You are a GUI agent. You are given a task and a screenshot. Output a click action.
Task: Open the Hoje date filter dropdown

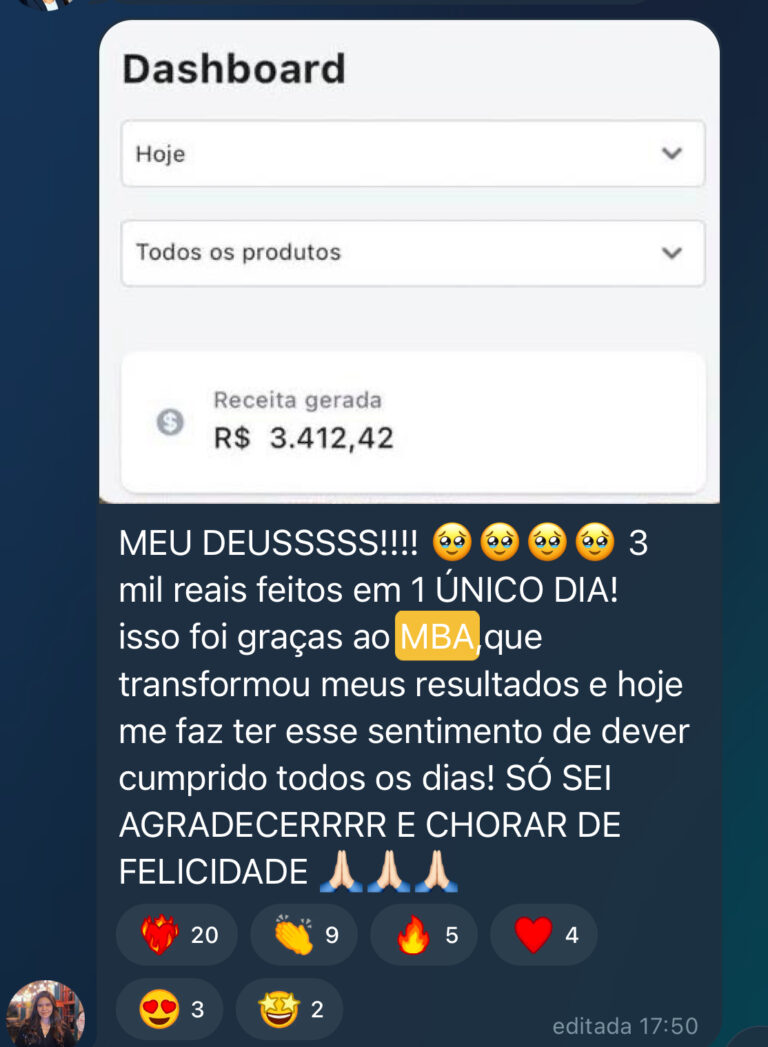click(413, 153)
